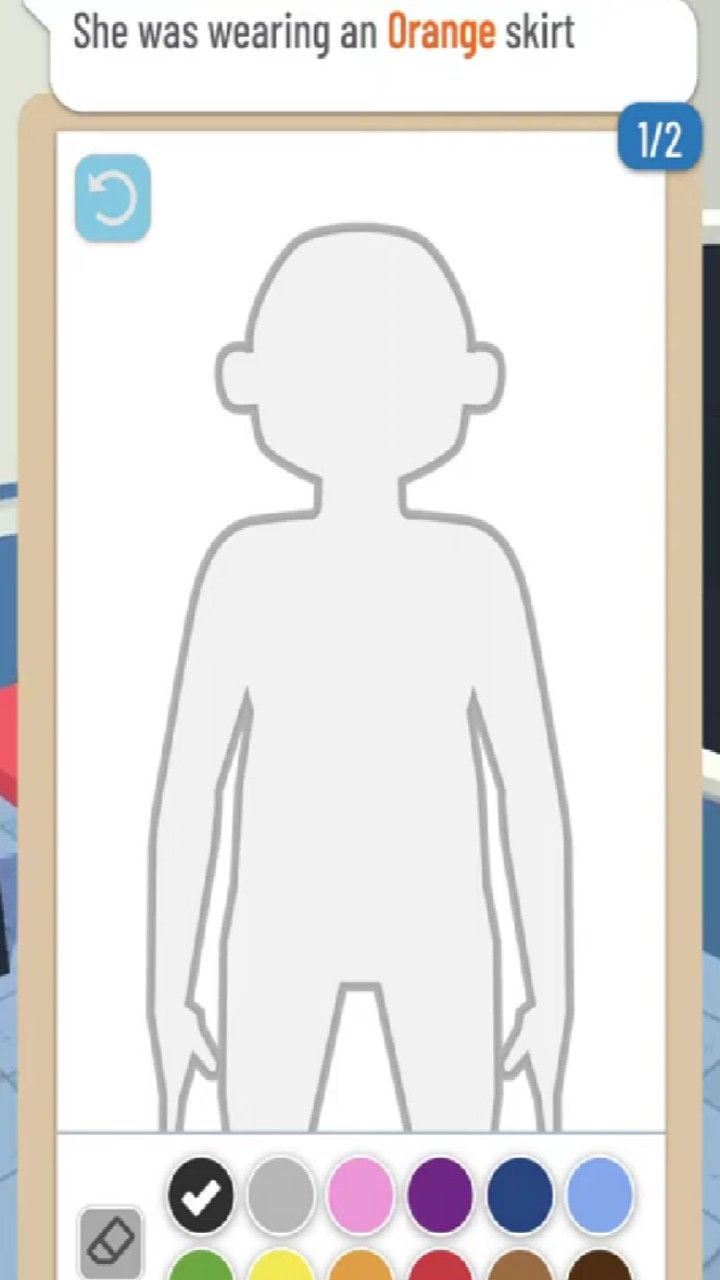Select the pink color swatch
Image resolution: width=720 pixels, height=1280 pixels.
point(360,1195)
